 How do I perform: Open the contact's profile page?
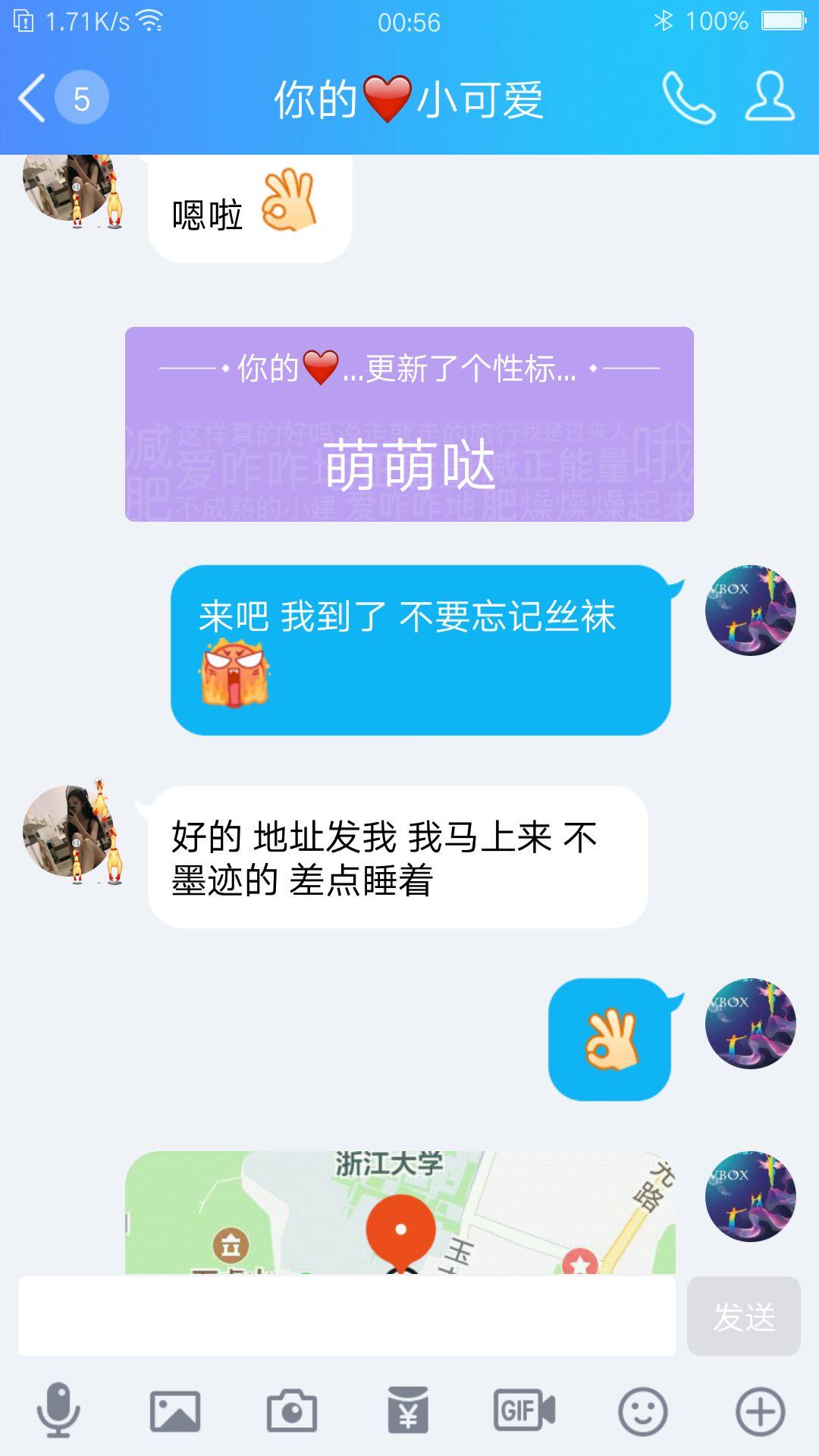pyautogui.click(x=770, y=98)
